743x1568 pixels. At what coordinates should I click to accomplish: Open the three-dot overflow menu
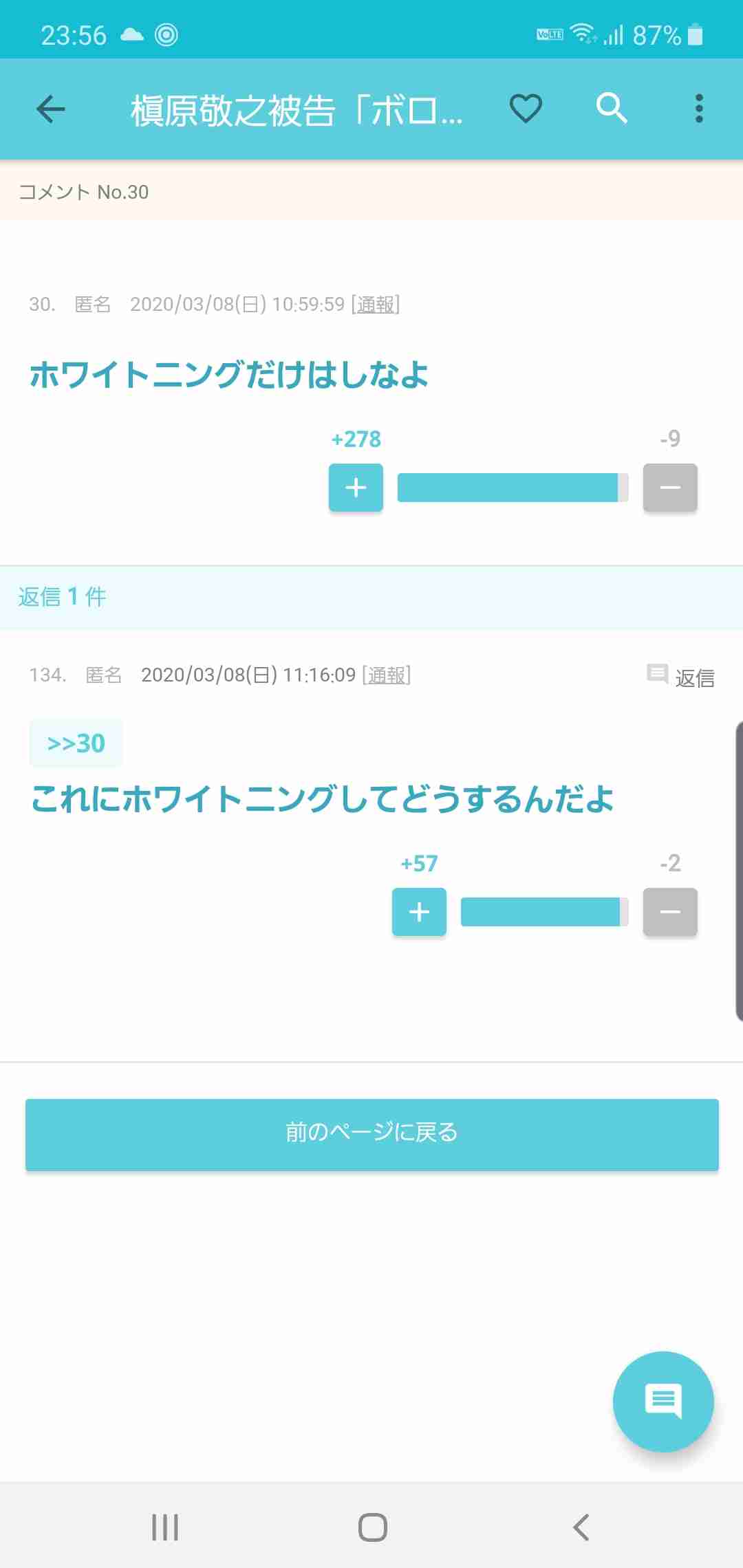699,109
